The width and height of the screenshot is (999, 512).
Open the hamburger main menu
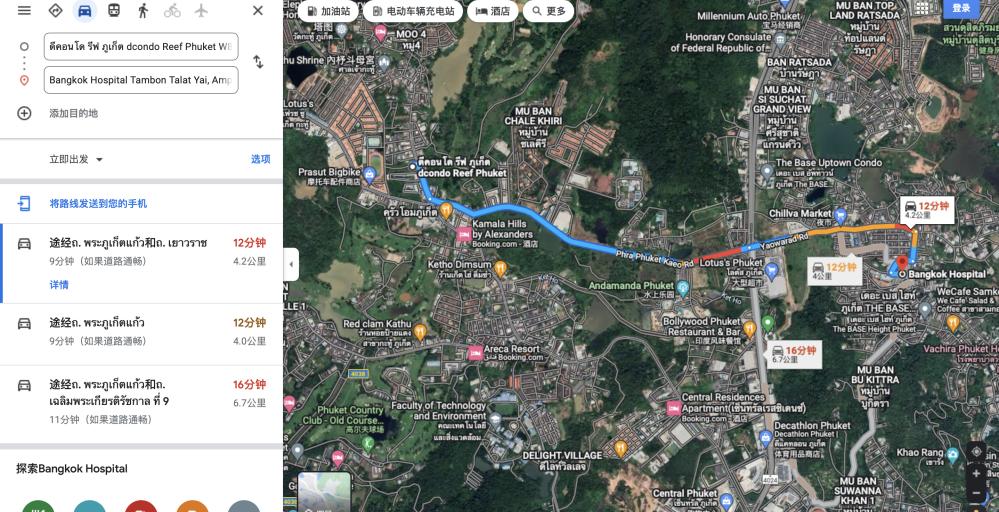click(x=24, y=11)
